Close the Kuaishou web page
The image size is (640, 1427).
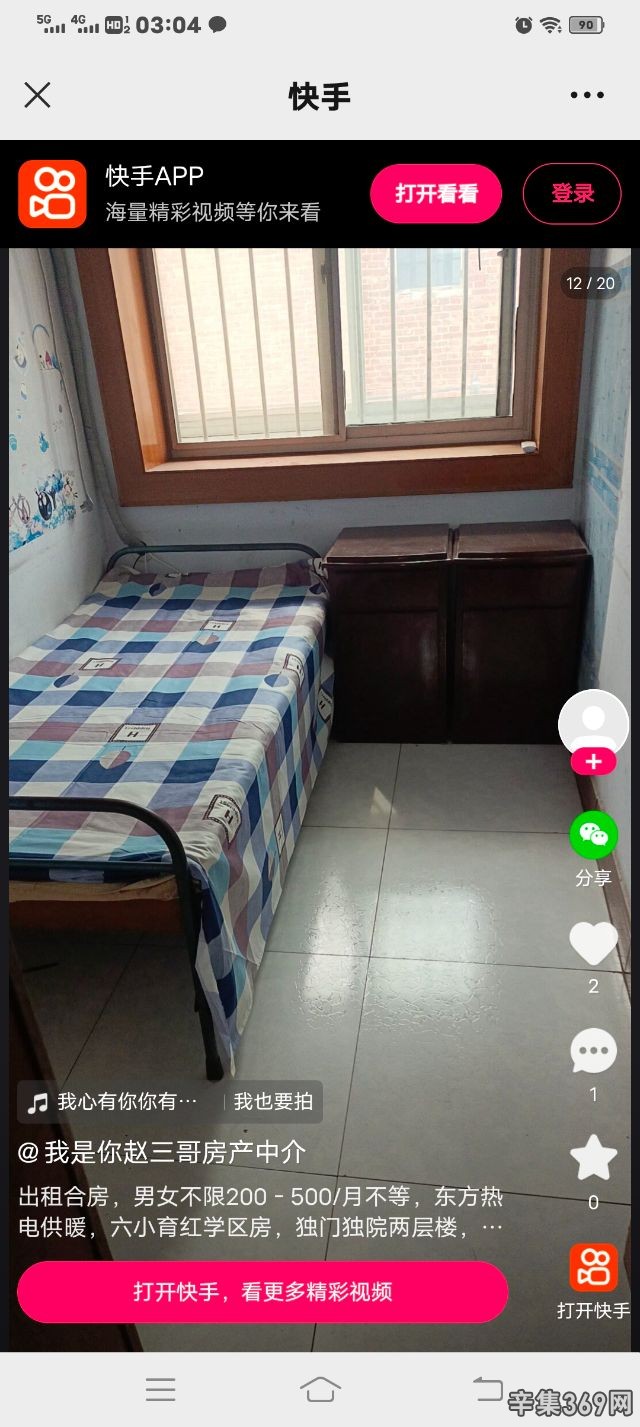point(37,95)
